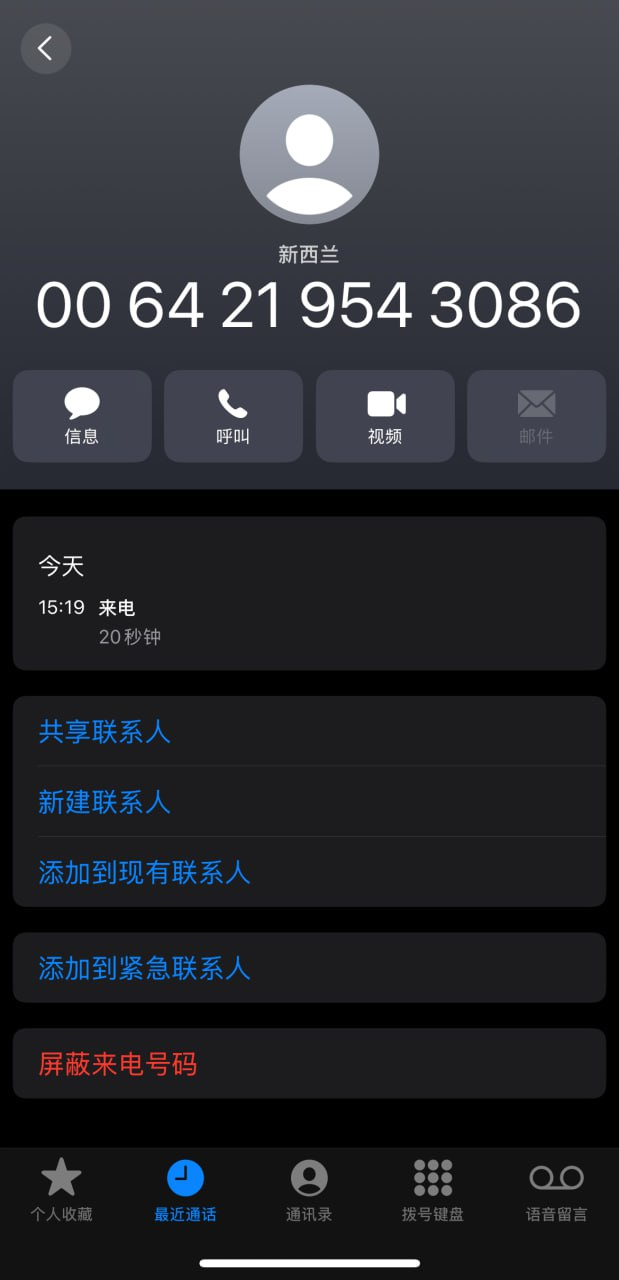This screenshot has height=1280, width=619.
Task: Open the 通讯录 tab
Action: pos(309,1191)
